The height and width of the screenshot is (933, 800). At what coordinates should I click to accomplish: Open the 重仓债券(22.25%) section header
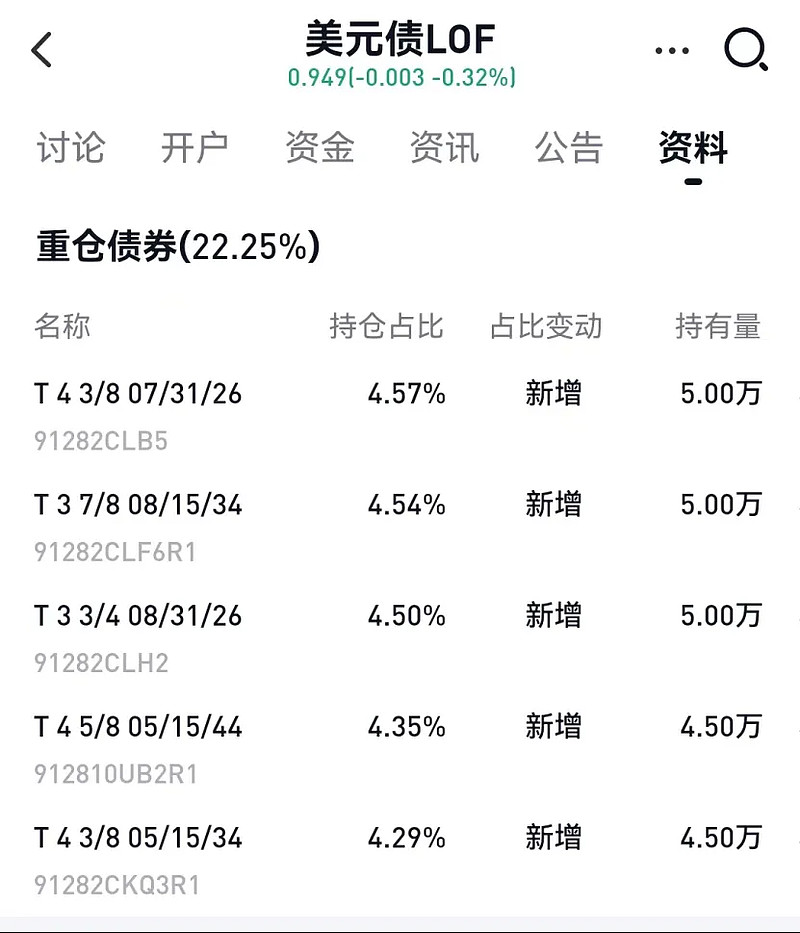coord(175,245)
